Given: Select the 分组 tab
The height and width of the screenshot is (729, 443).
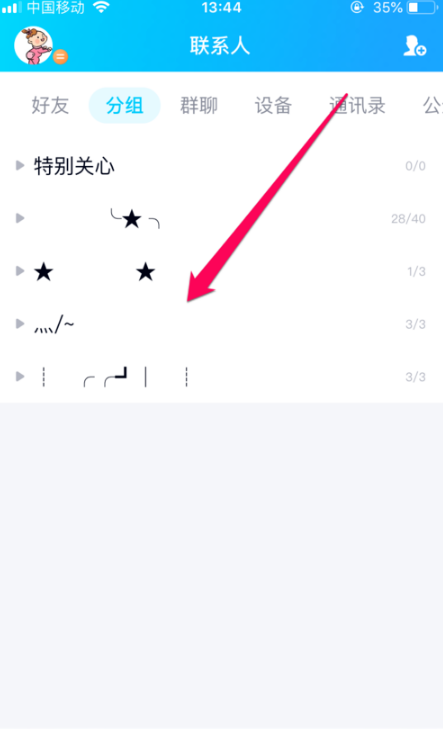Looking at the screenshot, I should (x=124, y=105).
